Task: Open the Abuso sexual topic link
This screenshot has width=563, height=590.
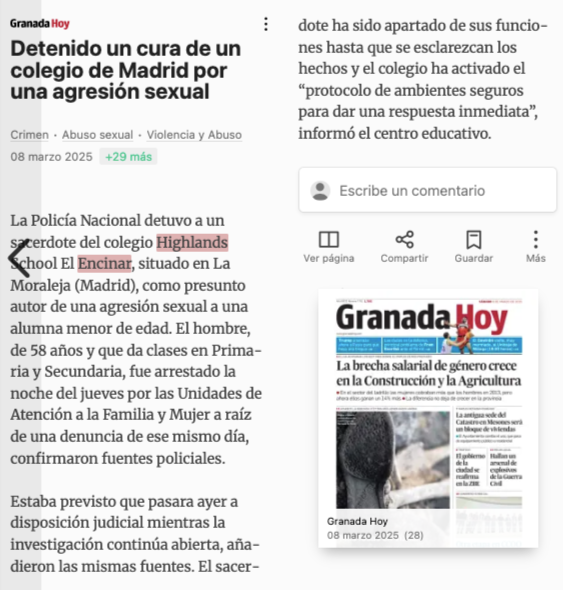Action: coord(97,135)
